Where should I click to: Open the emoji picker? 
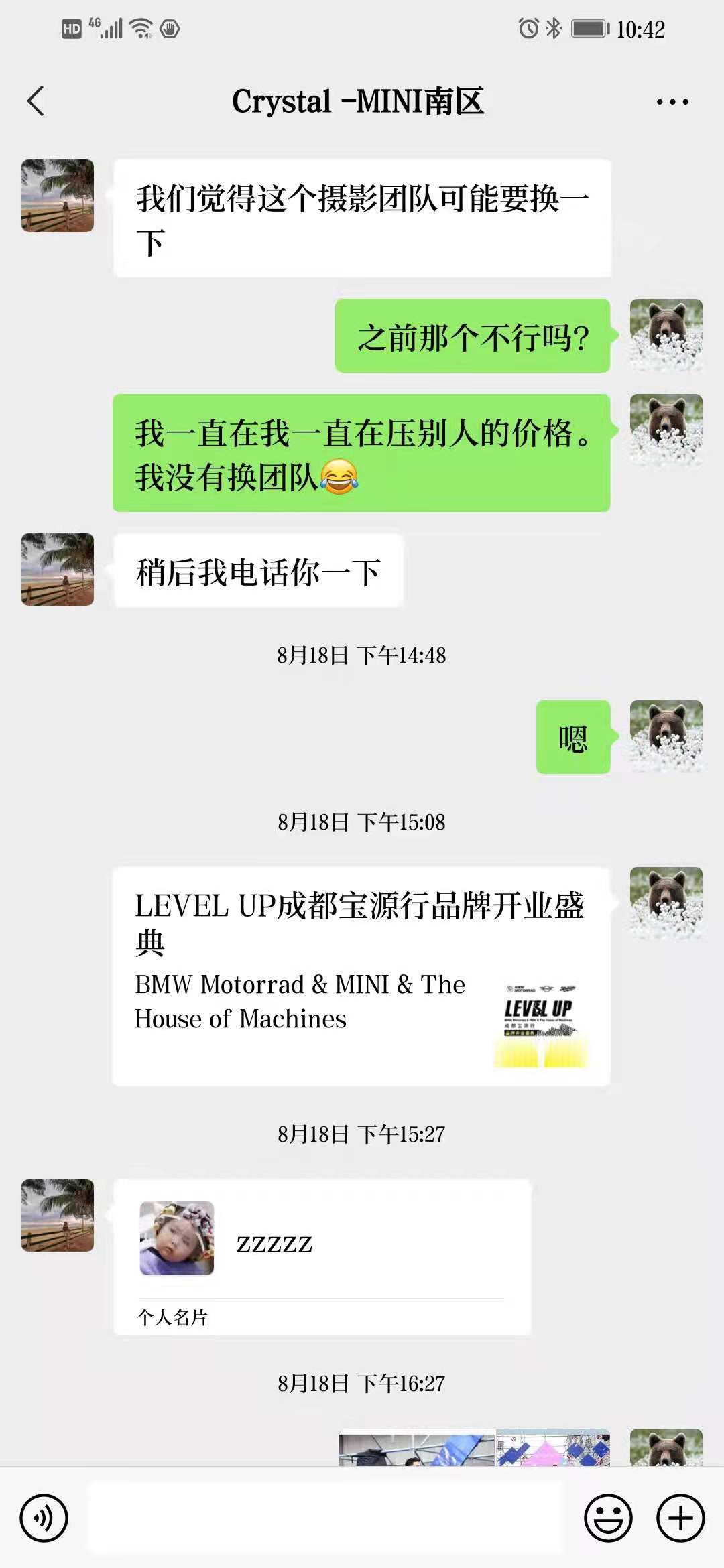tap(608, 1518)
